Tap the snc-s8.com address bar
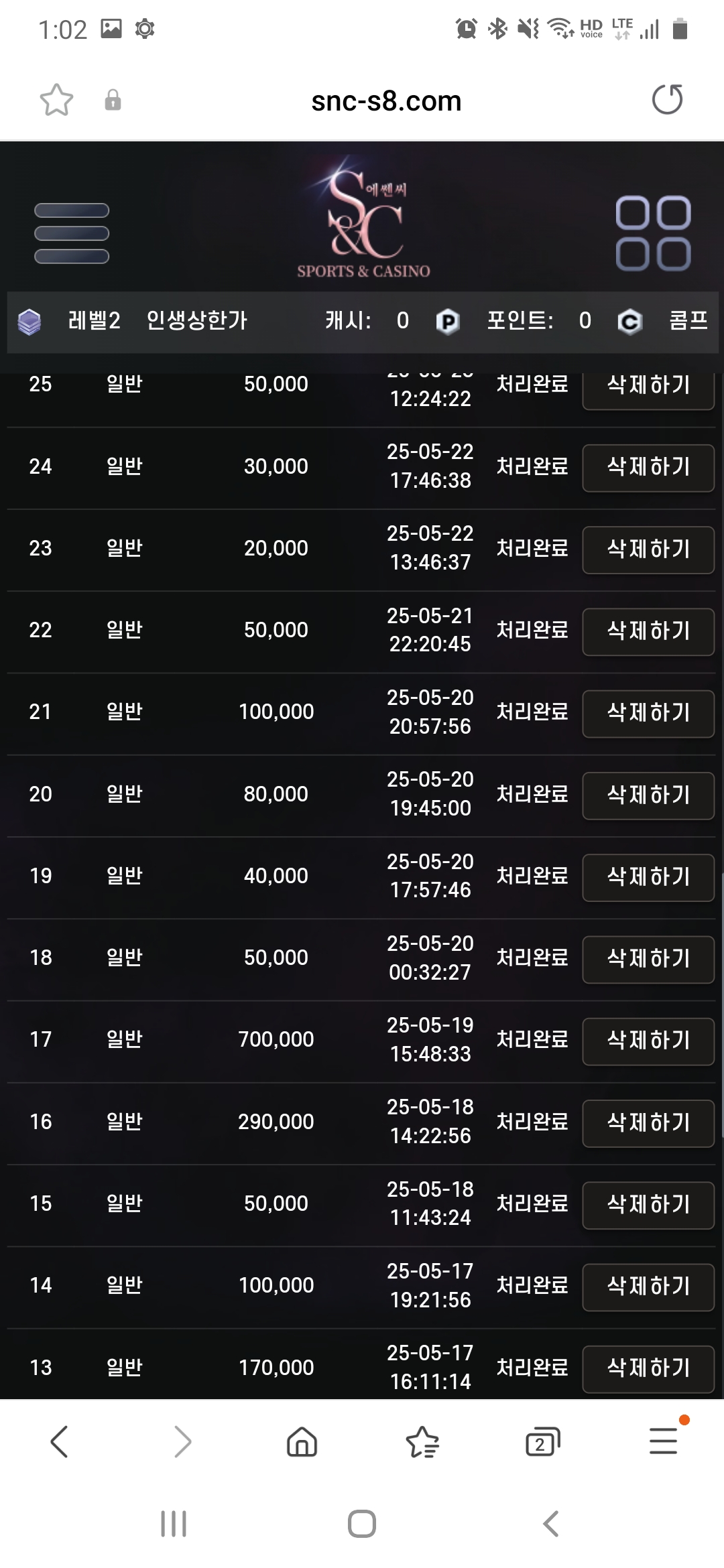 point(386,101)
